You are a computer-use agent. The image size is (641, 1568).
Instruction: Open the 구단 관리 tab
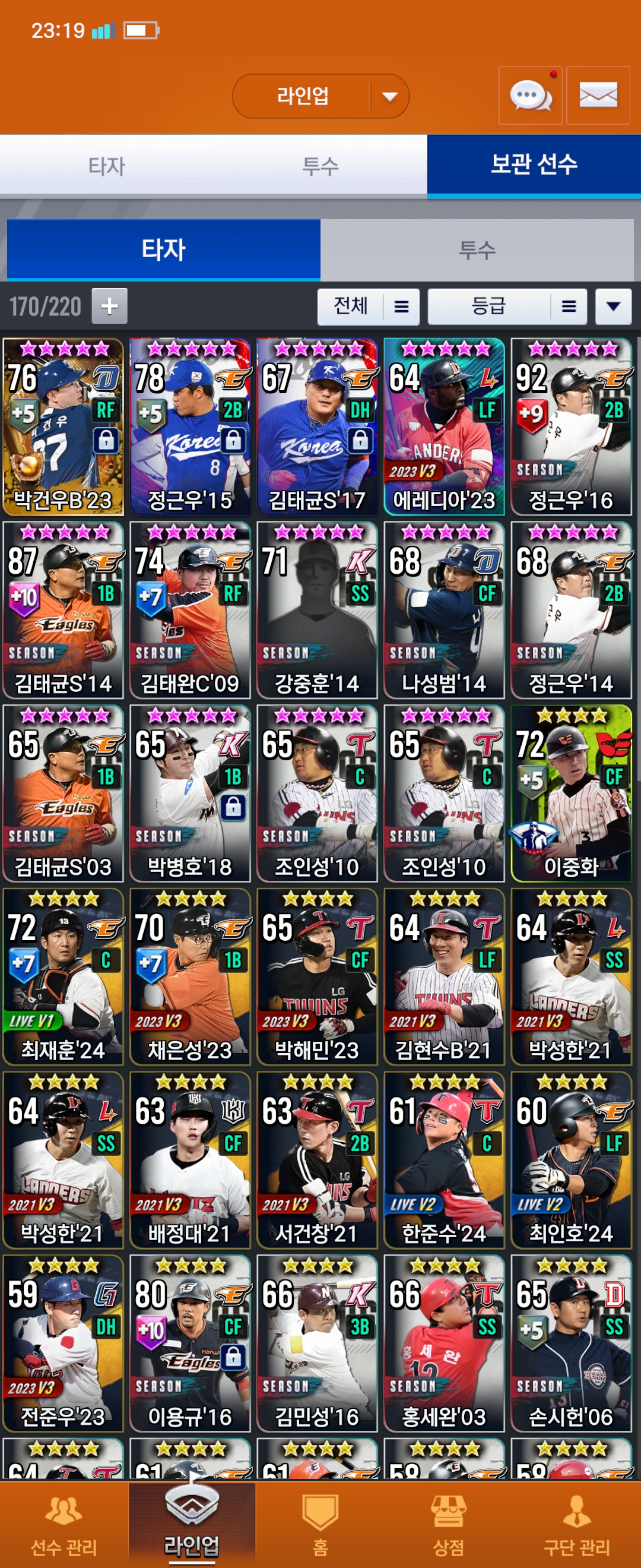pyautogui.click(x=576, y=1524)
